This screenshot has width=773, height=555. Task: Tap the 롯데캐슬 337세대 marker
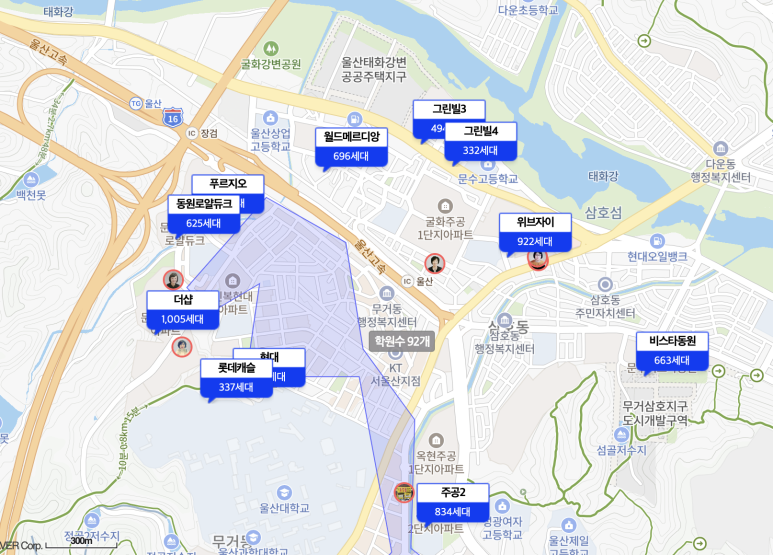click(236, 377)
